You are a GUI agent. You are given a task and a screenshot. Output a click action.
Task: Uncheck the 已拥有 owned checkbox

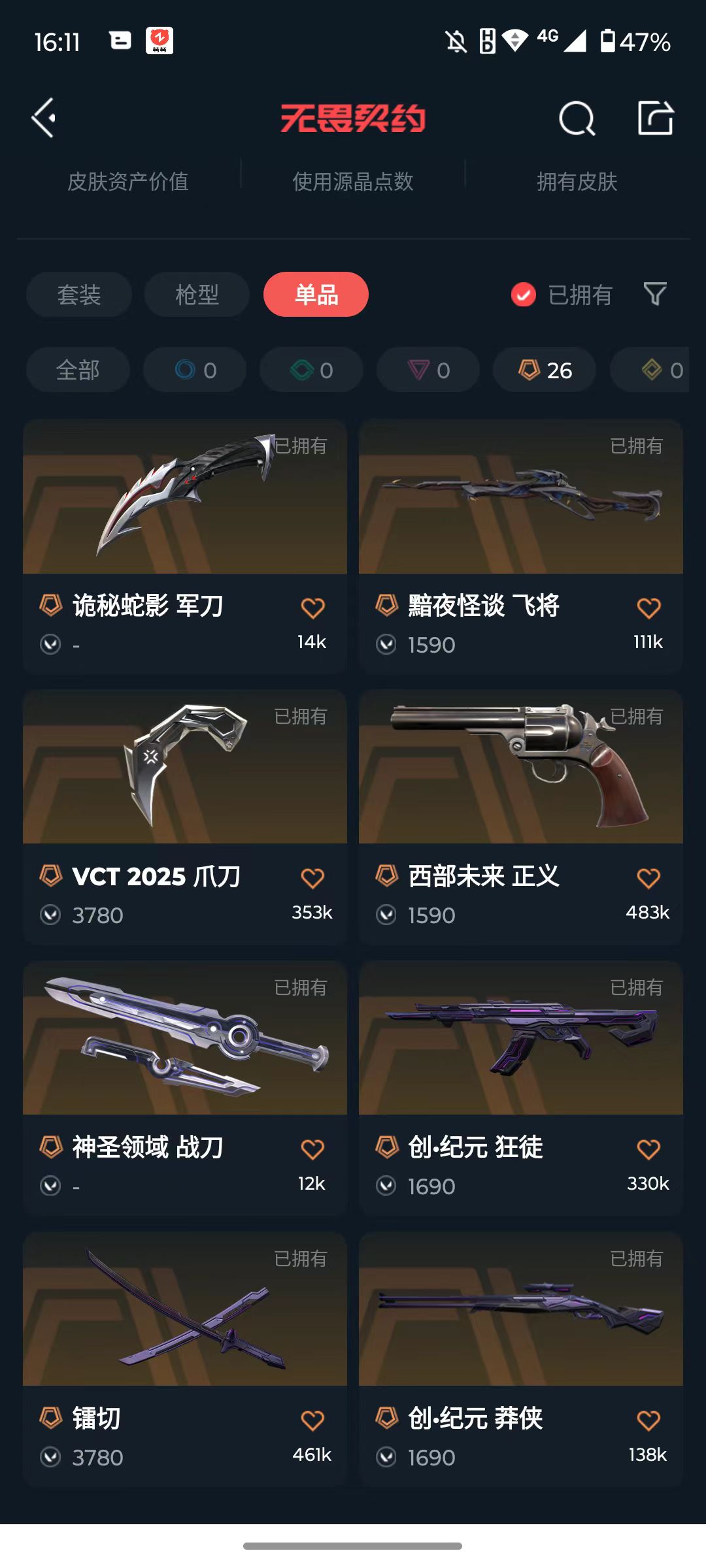point(523,295)
